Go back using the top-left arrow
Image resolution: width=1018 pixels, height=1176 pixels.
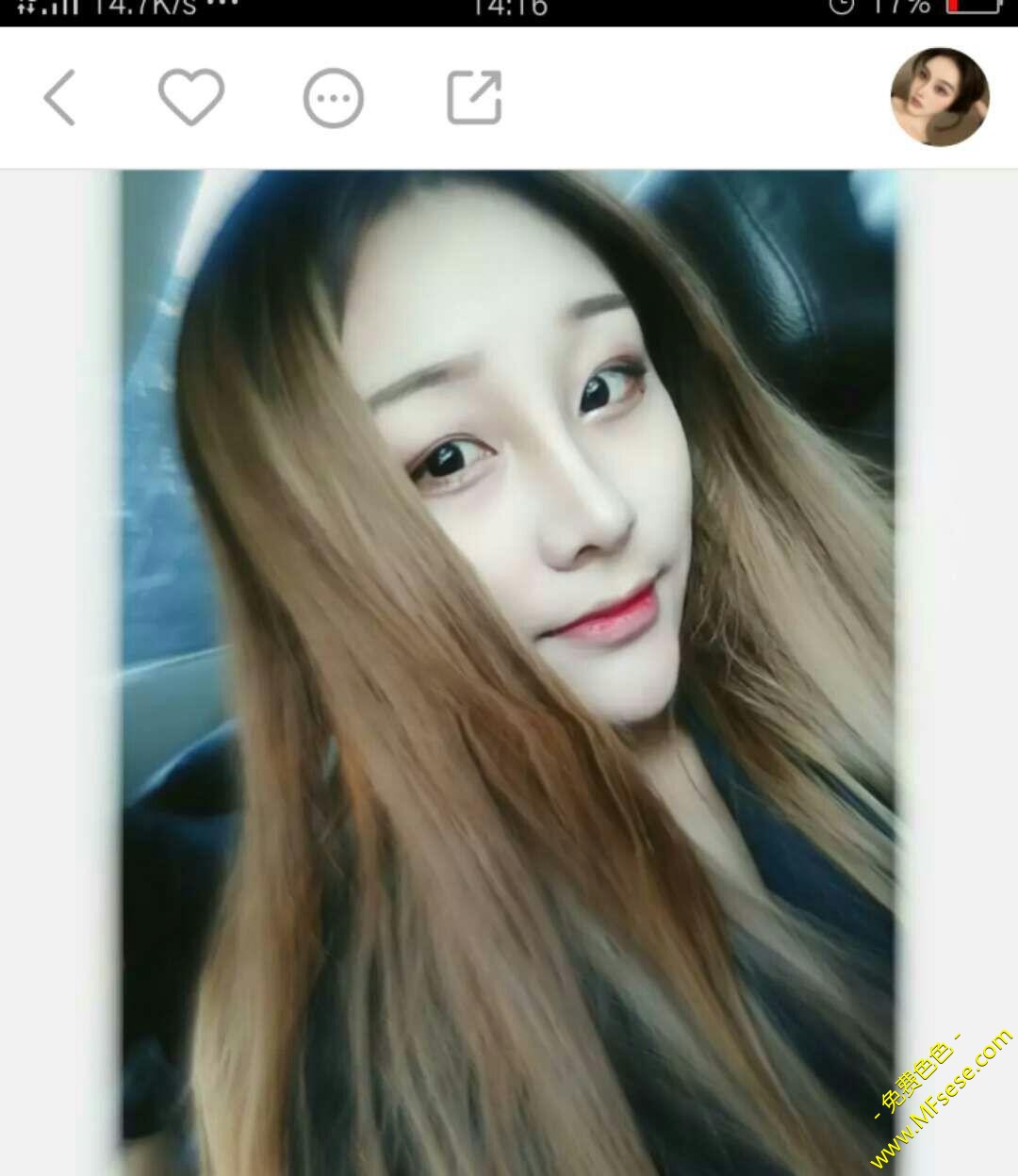tap(59, 97)
